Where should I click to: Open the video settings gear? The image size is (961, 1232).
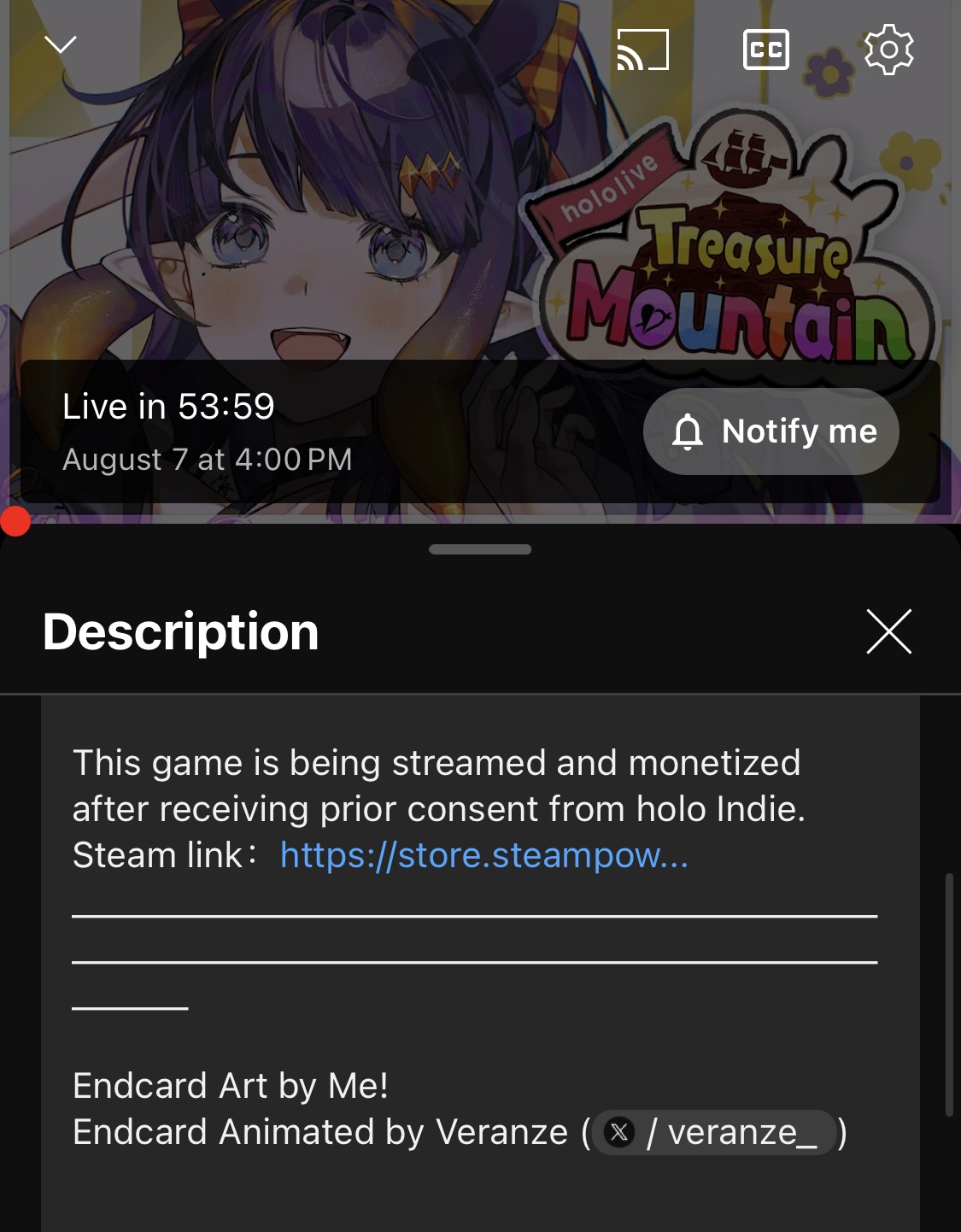pos(888,50)
